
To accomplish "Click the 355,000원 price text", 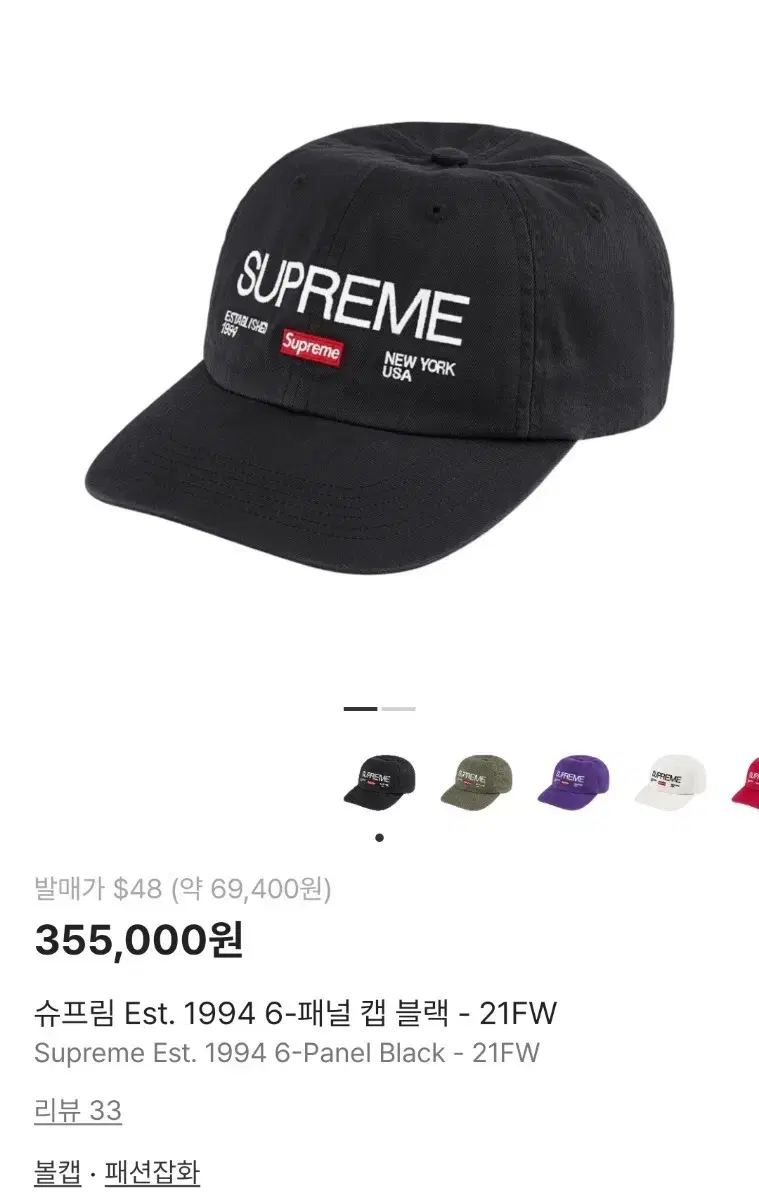I will click(140, 941).
